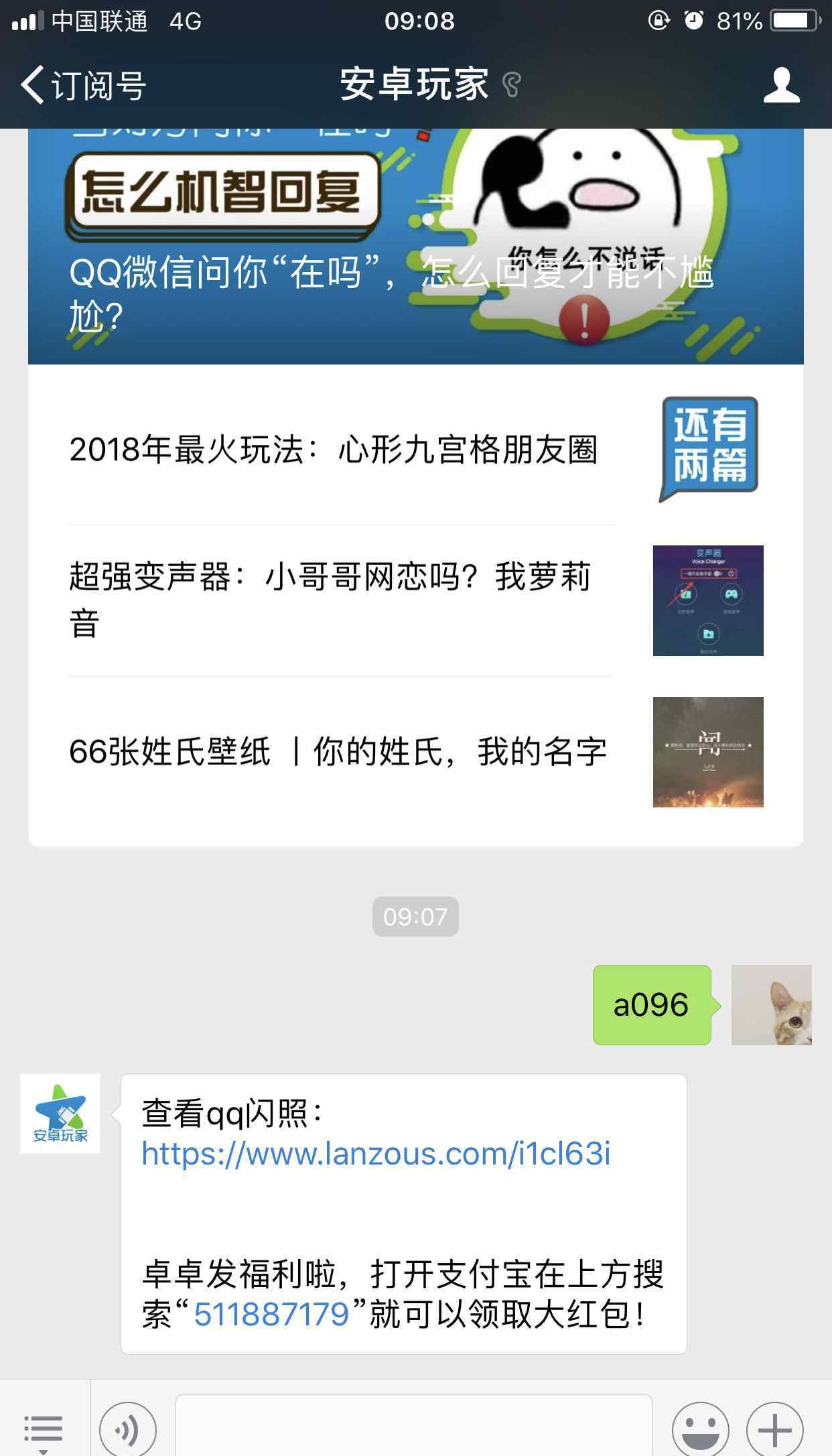Open 安卓玩家 account avatar
The height and width of the screenshot is (1456, 832).
(x=60, y=1114)
